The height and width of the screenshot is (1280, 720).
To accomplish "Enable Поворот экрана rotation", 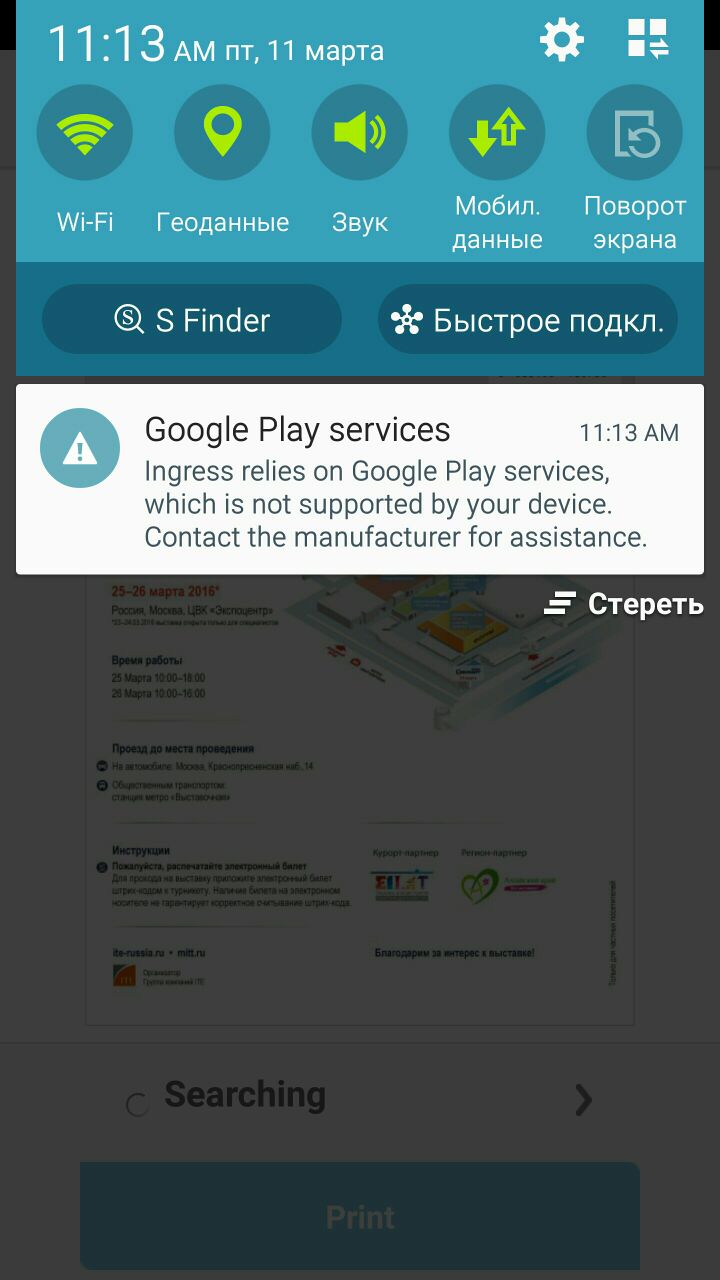I will [634, 133].
